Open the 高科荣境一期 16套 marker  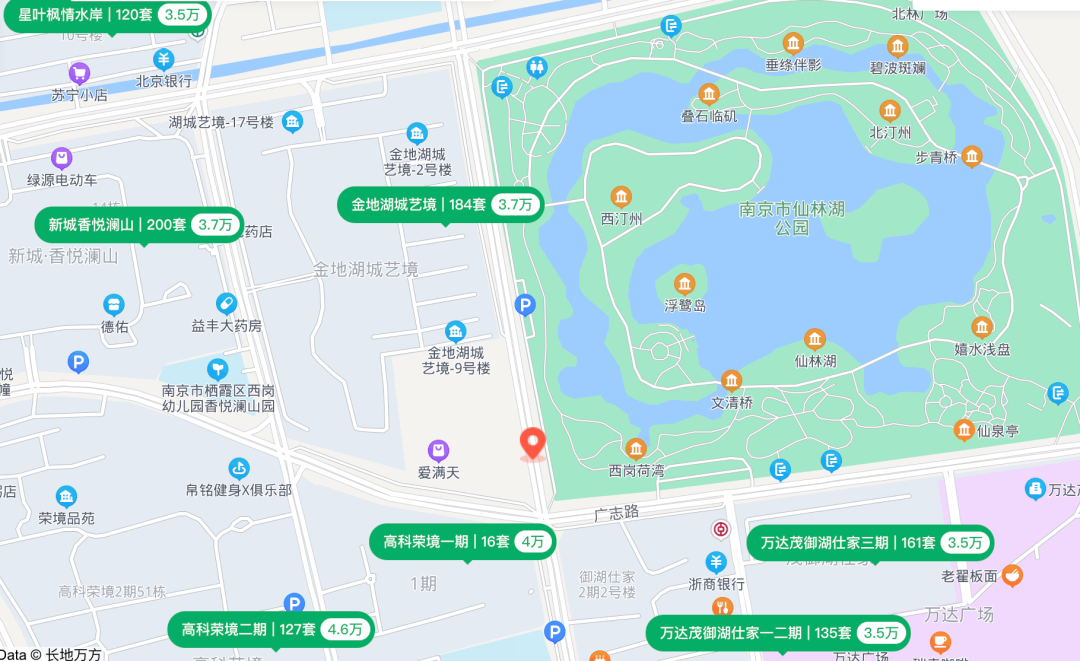click(462, 542)
